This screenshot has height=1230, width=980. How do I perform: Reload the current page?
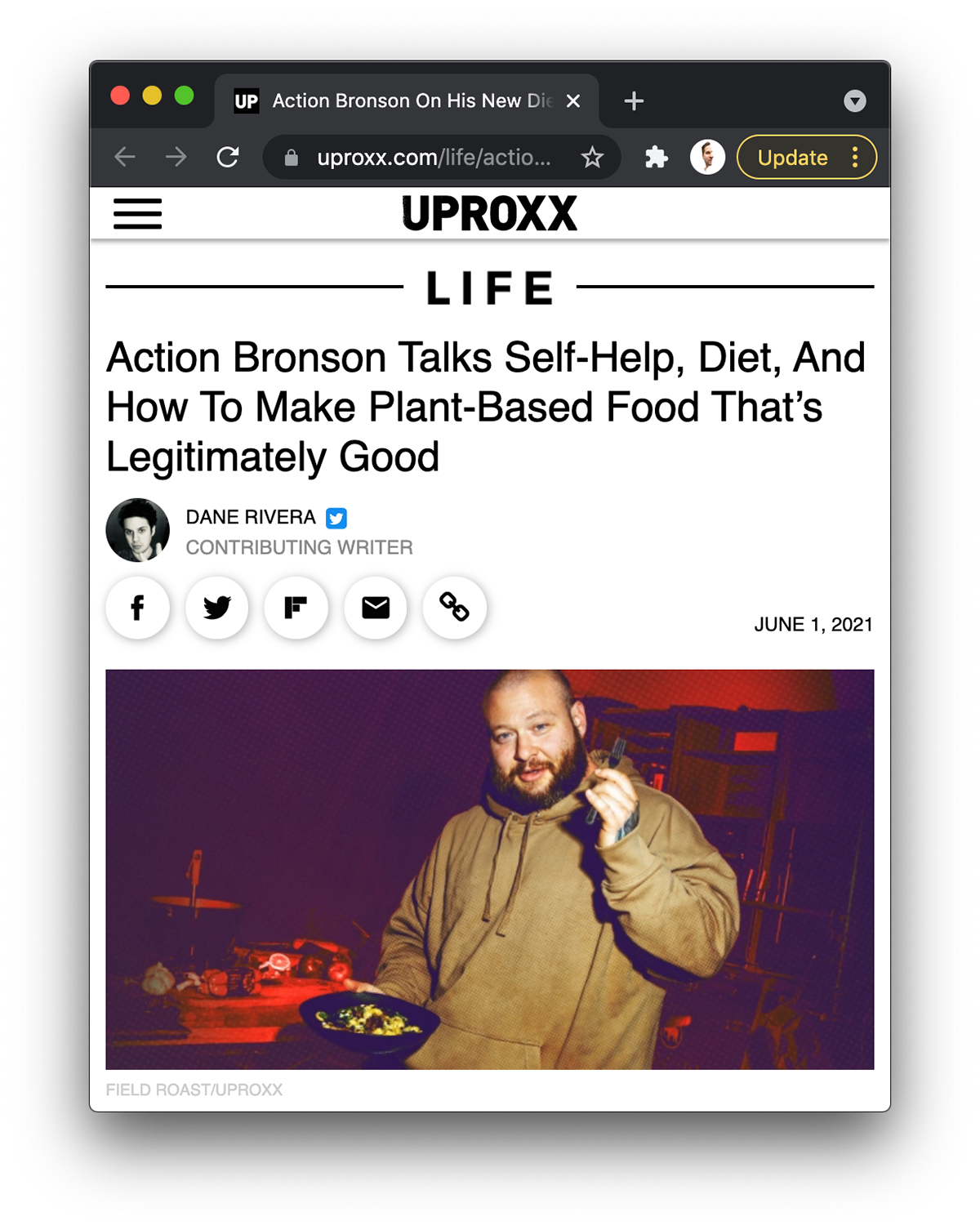228,157
